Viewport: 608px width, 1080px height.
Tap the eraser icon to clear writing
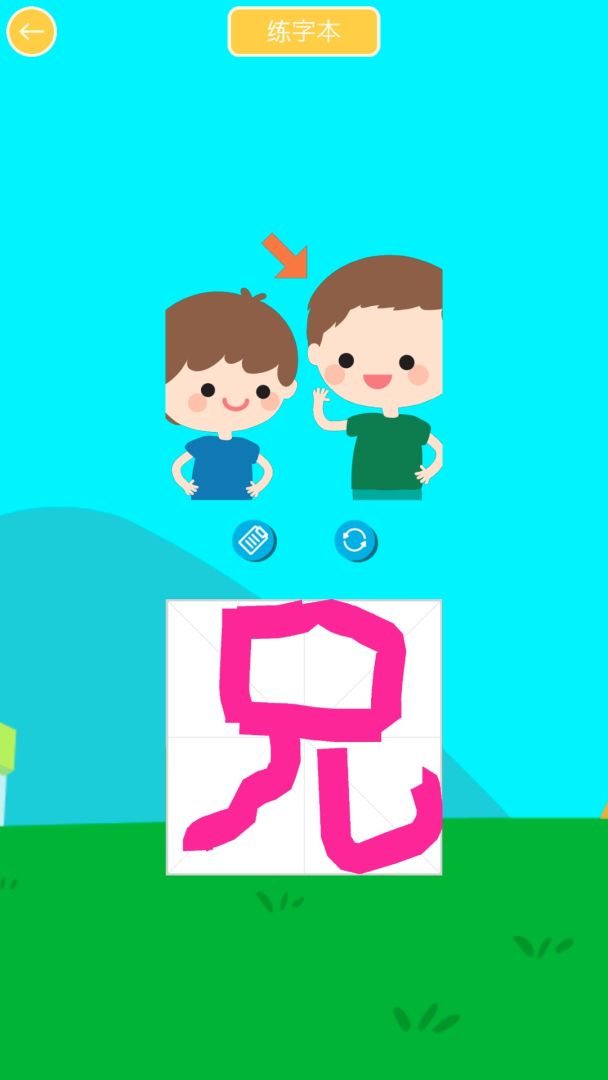[254, 541]
